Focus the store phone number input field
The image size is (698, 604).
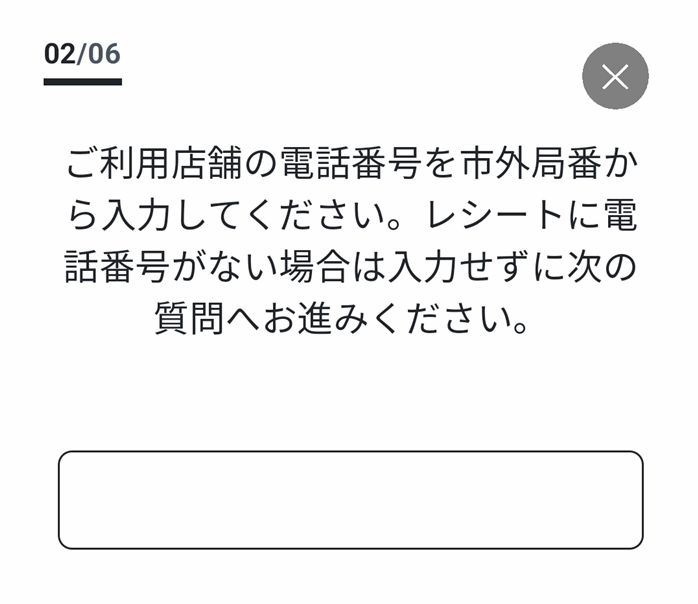350,500
